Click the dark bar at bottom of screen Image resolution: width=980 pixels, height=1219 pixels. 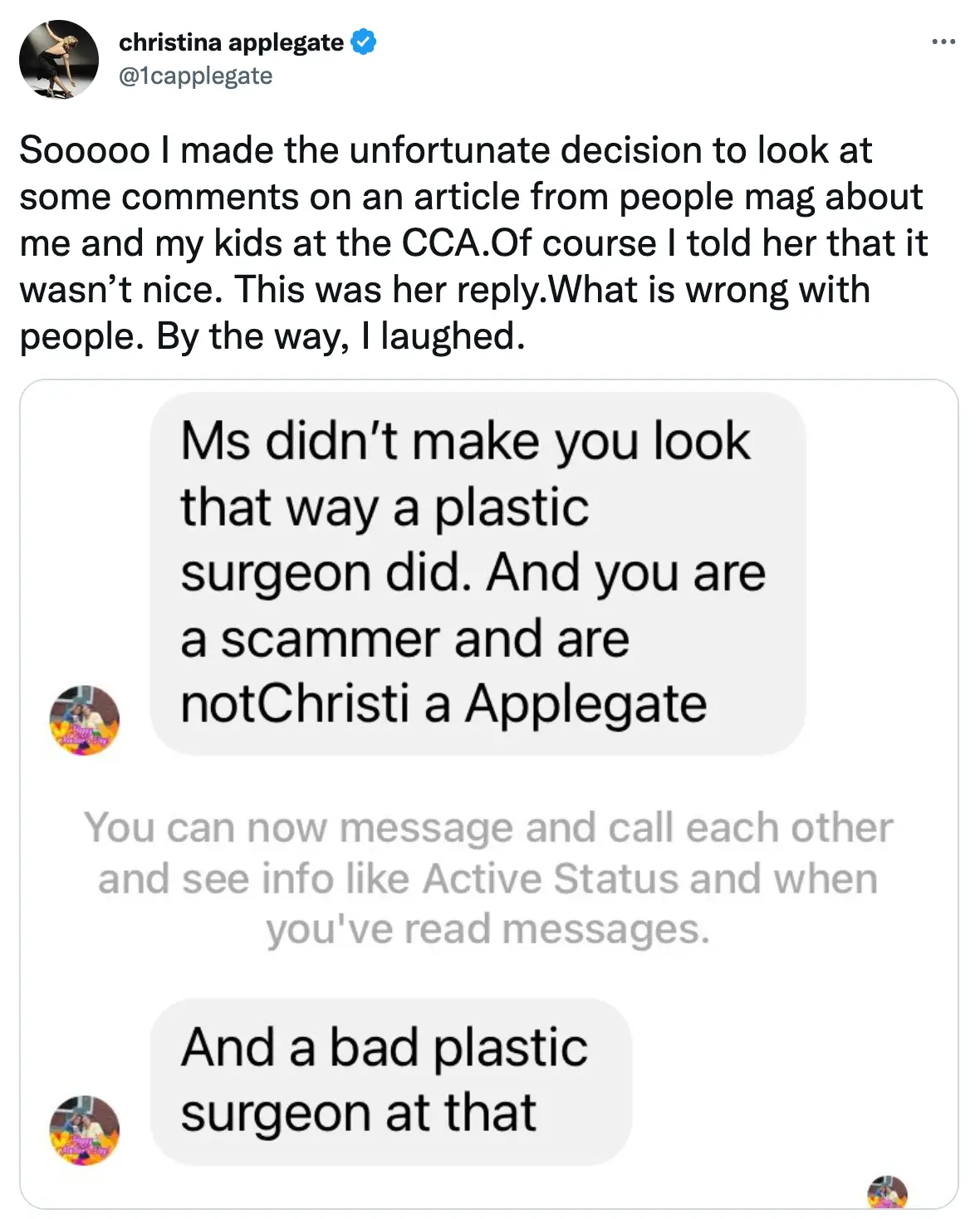(x=490, y=1214)
